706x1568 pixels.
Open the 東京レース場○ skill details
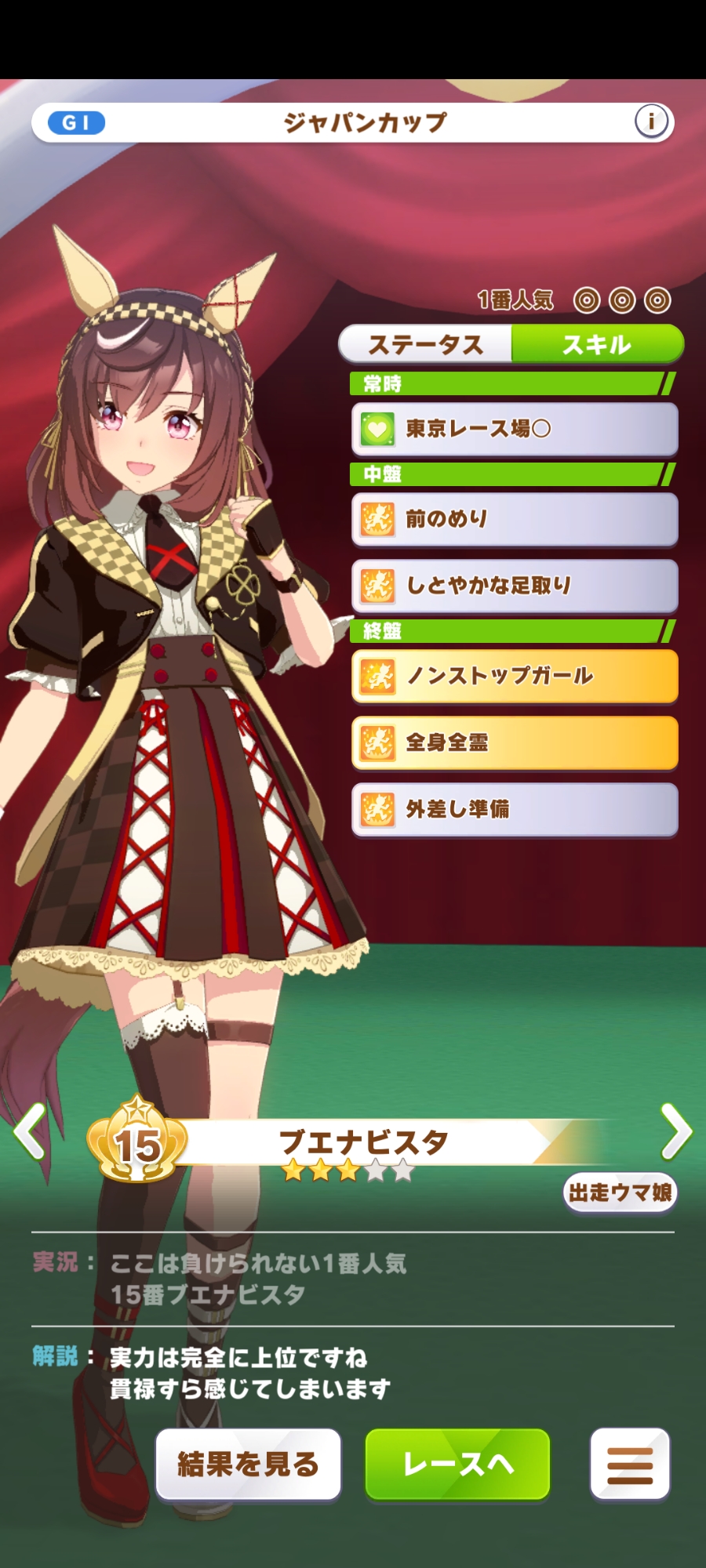(x=515, y=429)
